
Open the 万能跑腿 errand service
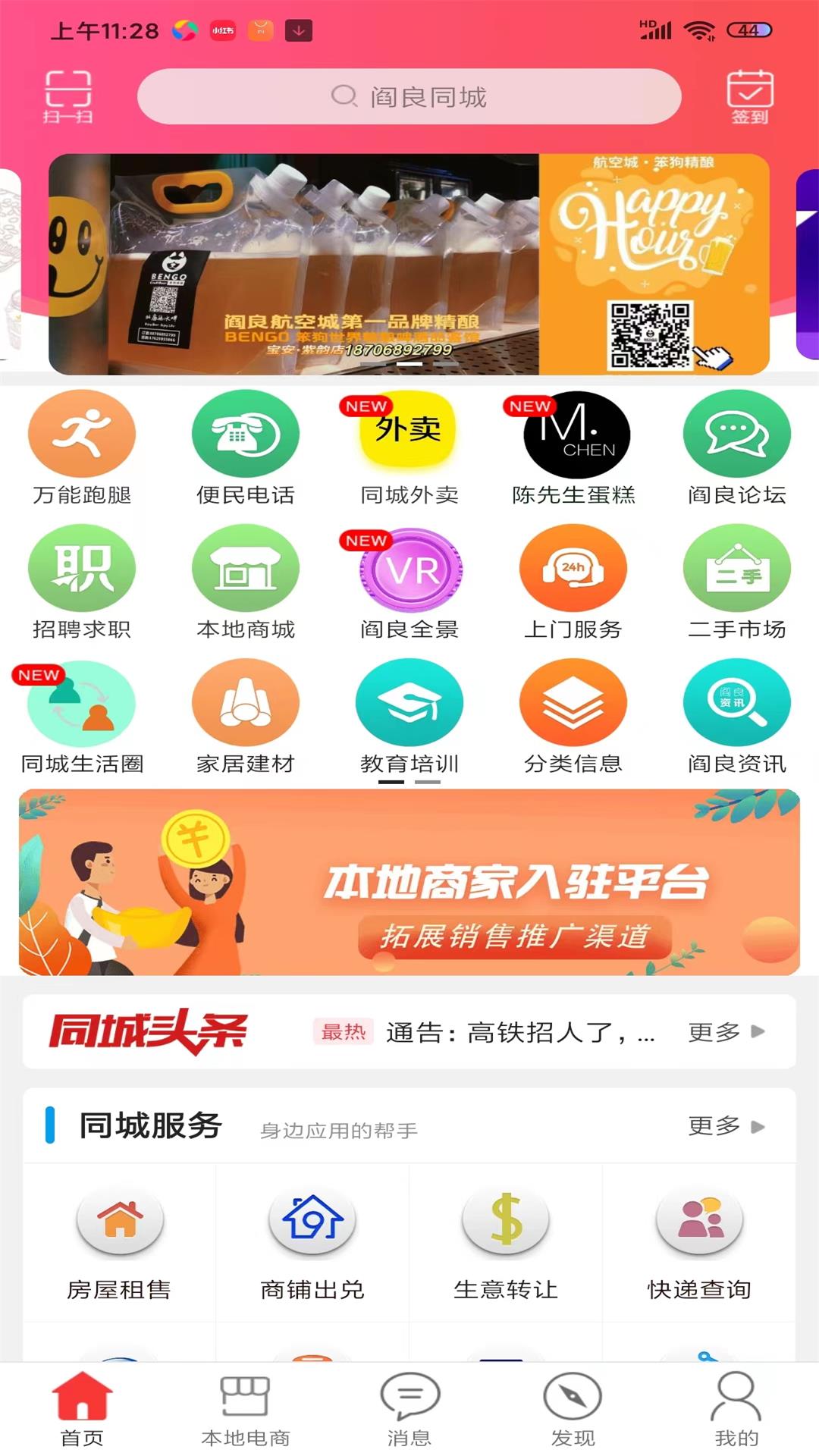click(x=82, y=447)
